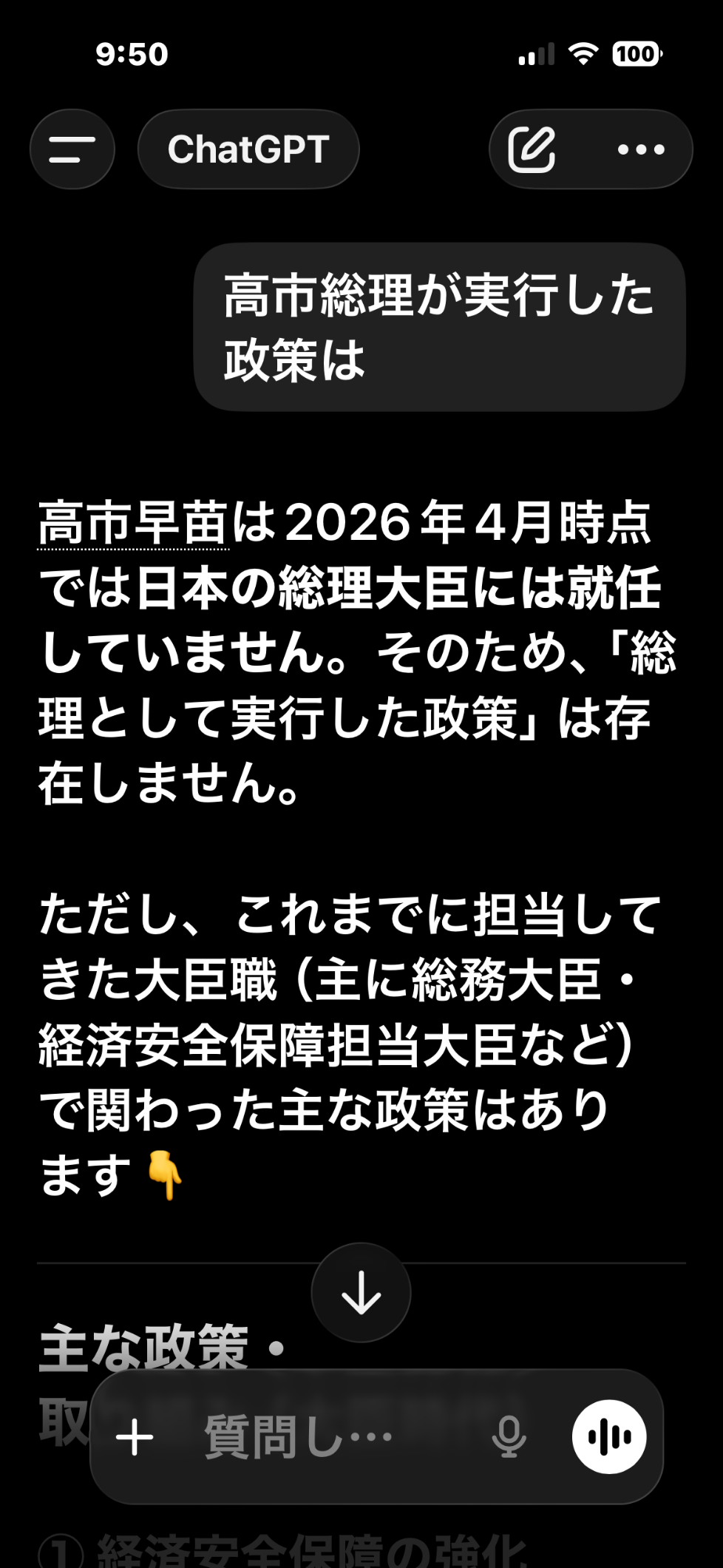Open the ChatGPT model selector

[248, 149]
